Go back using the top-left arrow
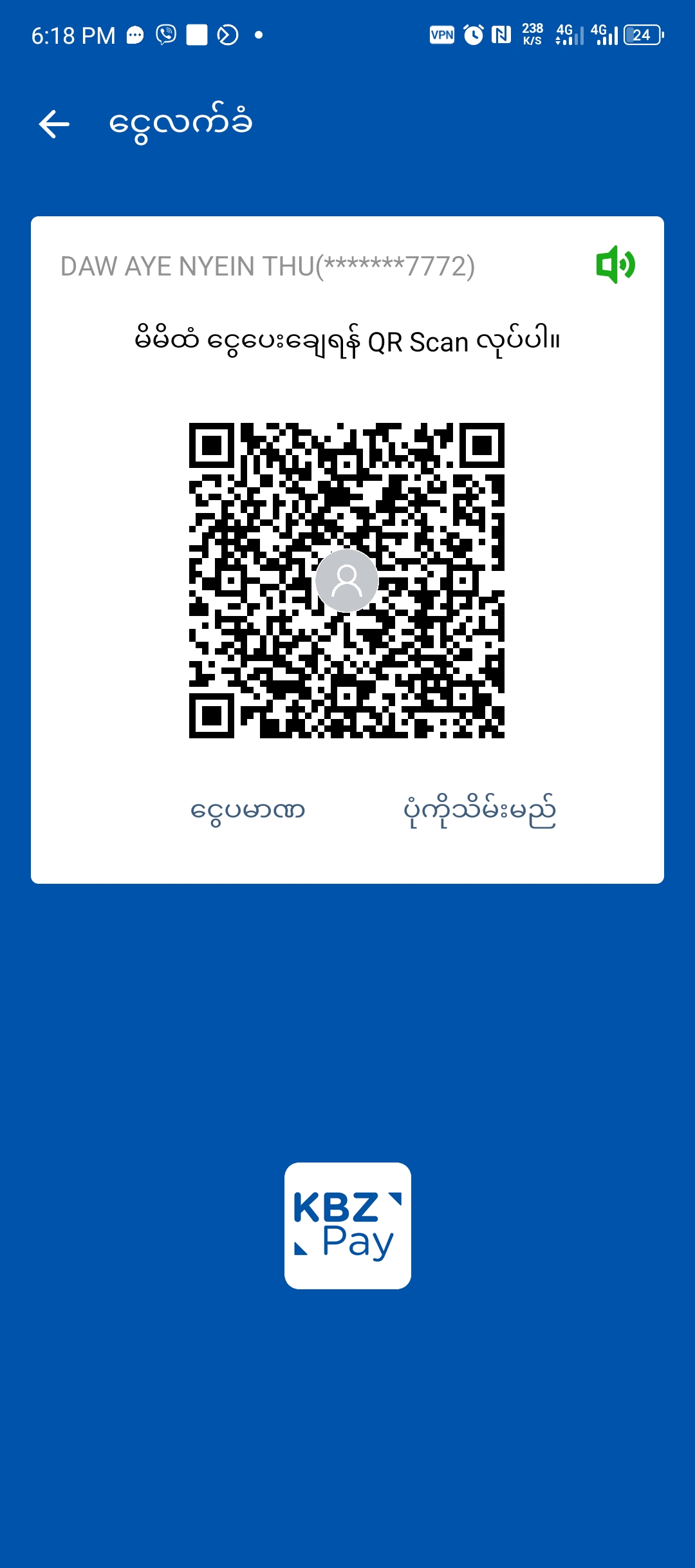 coord(54,124)
